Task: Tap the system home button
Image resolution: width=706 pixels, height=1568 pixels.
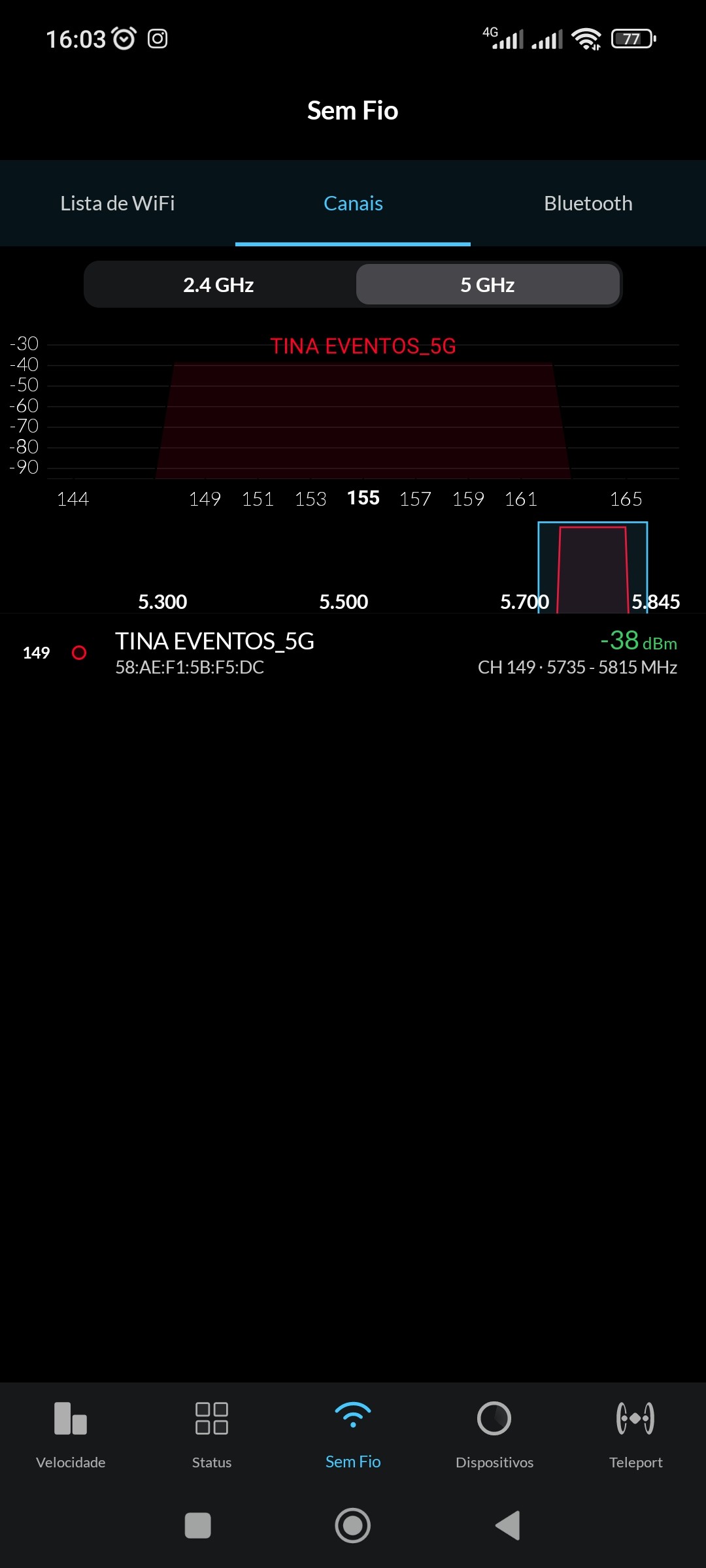Action: click(353, 1526)
